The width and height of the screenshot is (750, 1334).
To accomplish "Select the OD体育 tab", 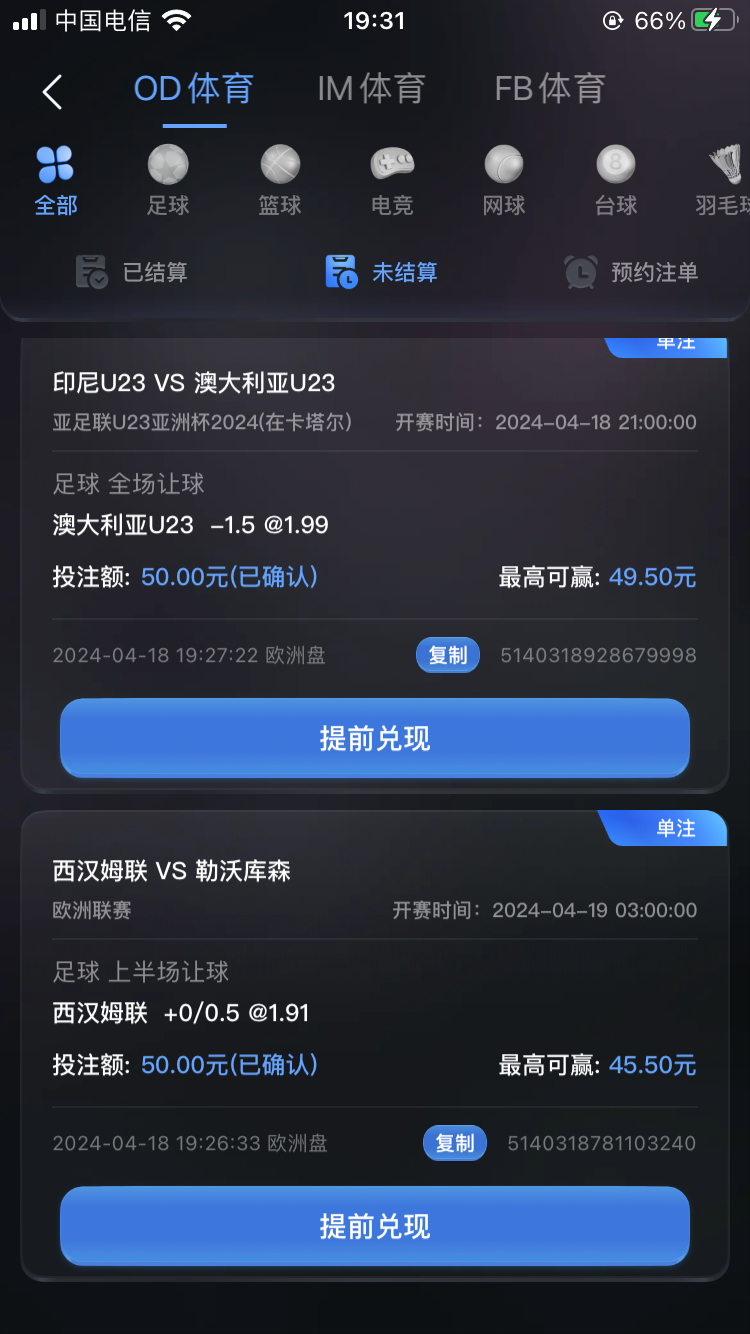I will (194, 89).
